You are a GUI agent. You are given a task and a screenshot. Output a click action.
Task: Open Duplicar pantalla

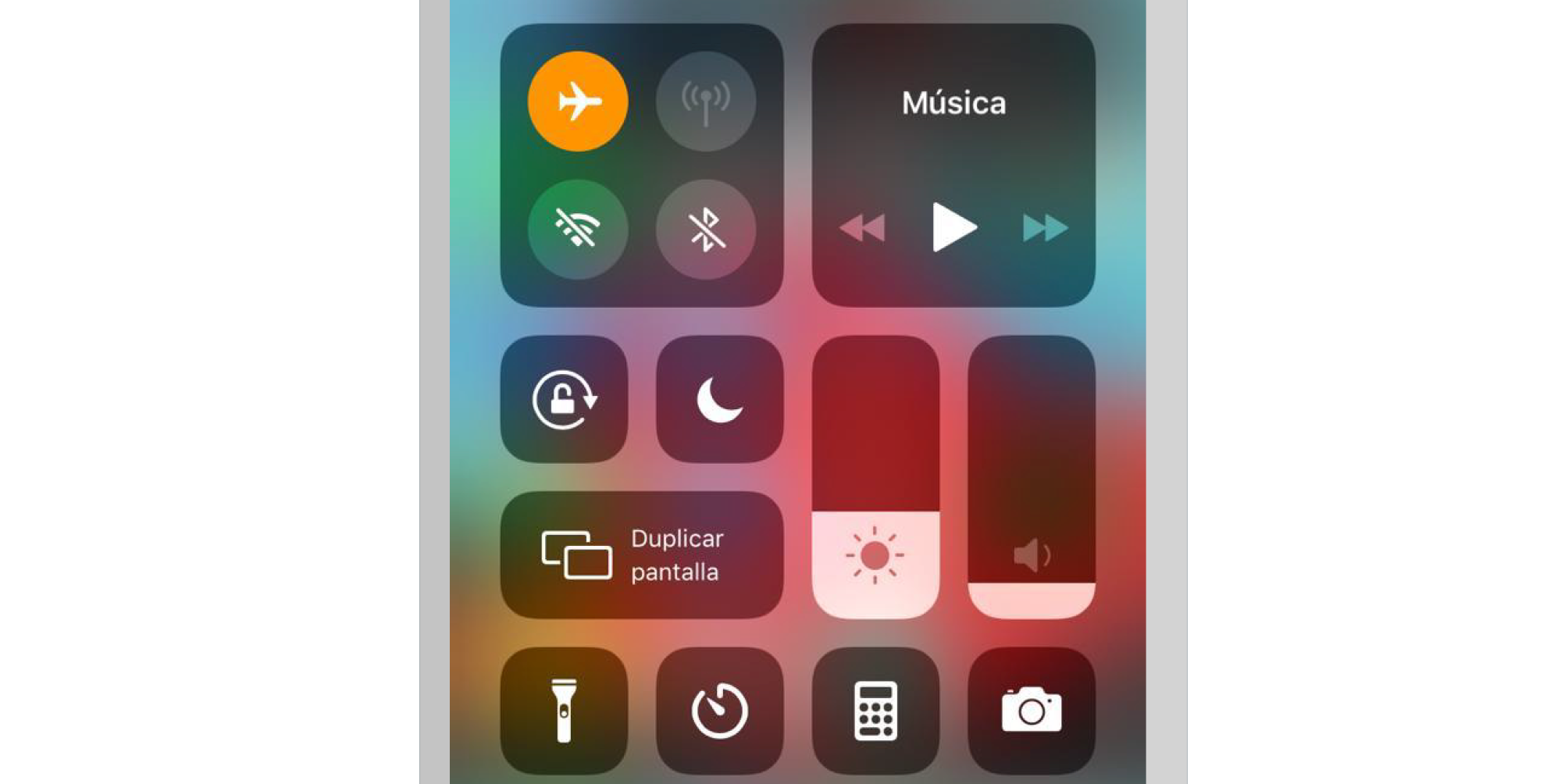click(641, 554)
